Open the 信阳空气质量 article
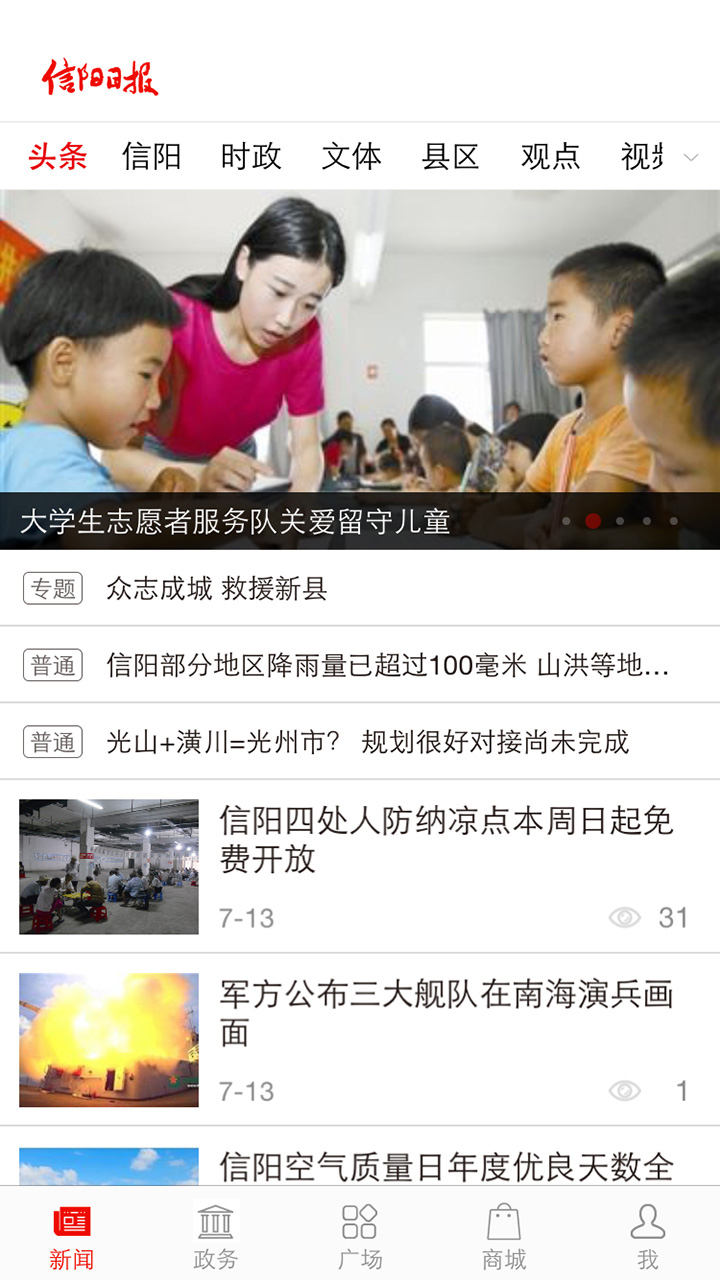720x1280 pixels. [x=360, y=1165]
